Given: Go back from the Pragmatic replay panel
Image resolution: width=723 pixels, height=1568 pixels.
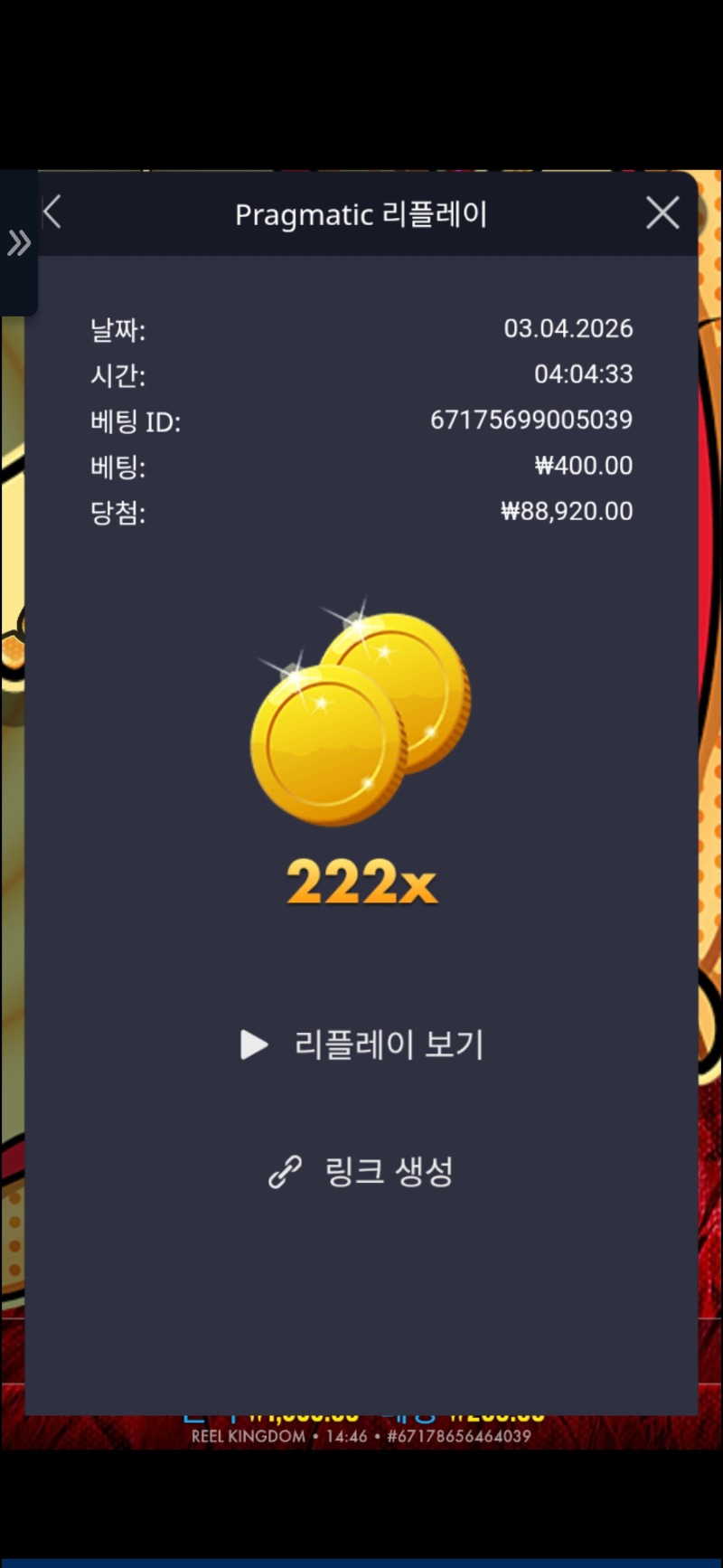Looking at the screenshot, I should click(x=52, y=213).
